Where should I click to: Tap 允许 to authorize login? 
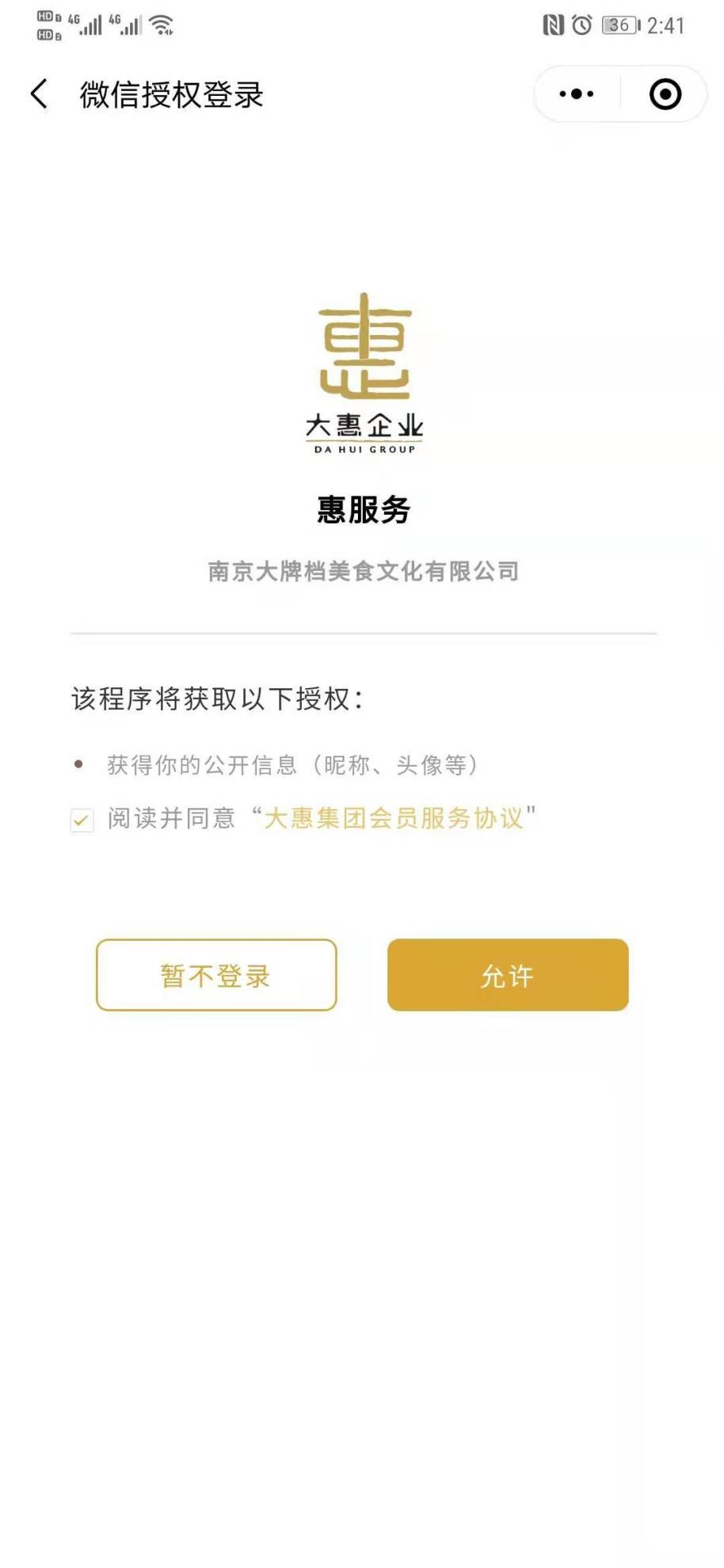508,975
